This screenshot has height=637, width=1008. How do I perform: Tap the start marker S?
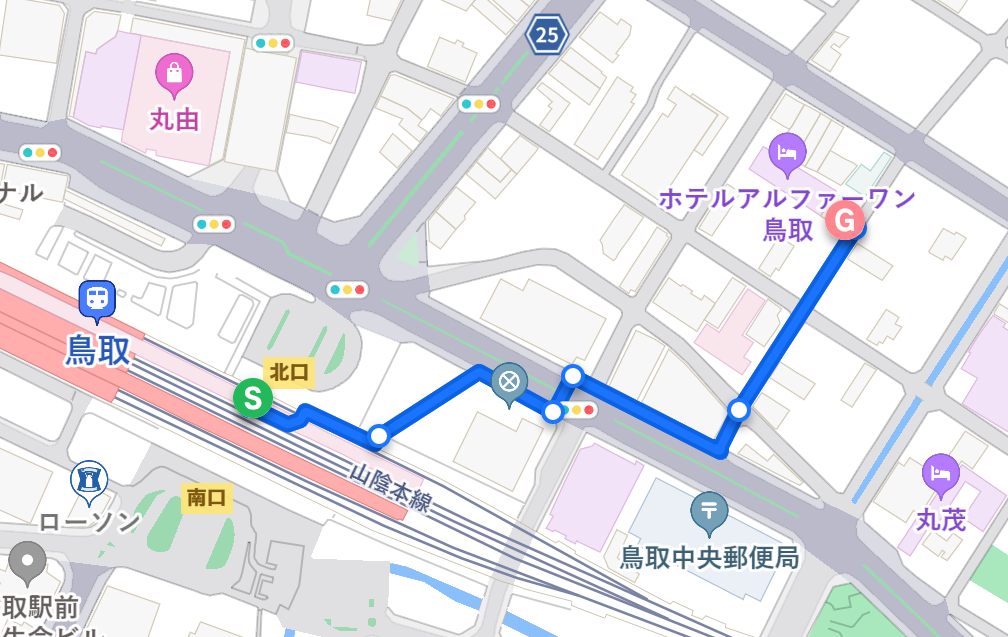(253, 398)
